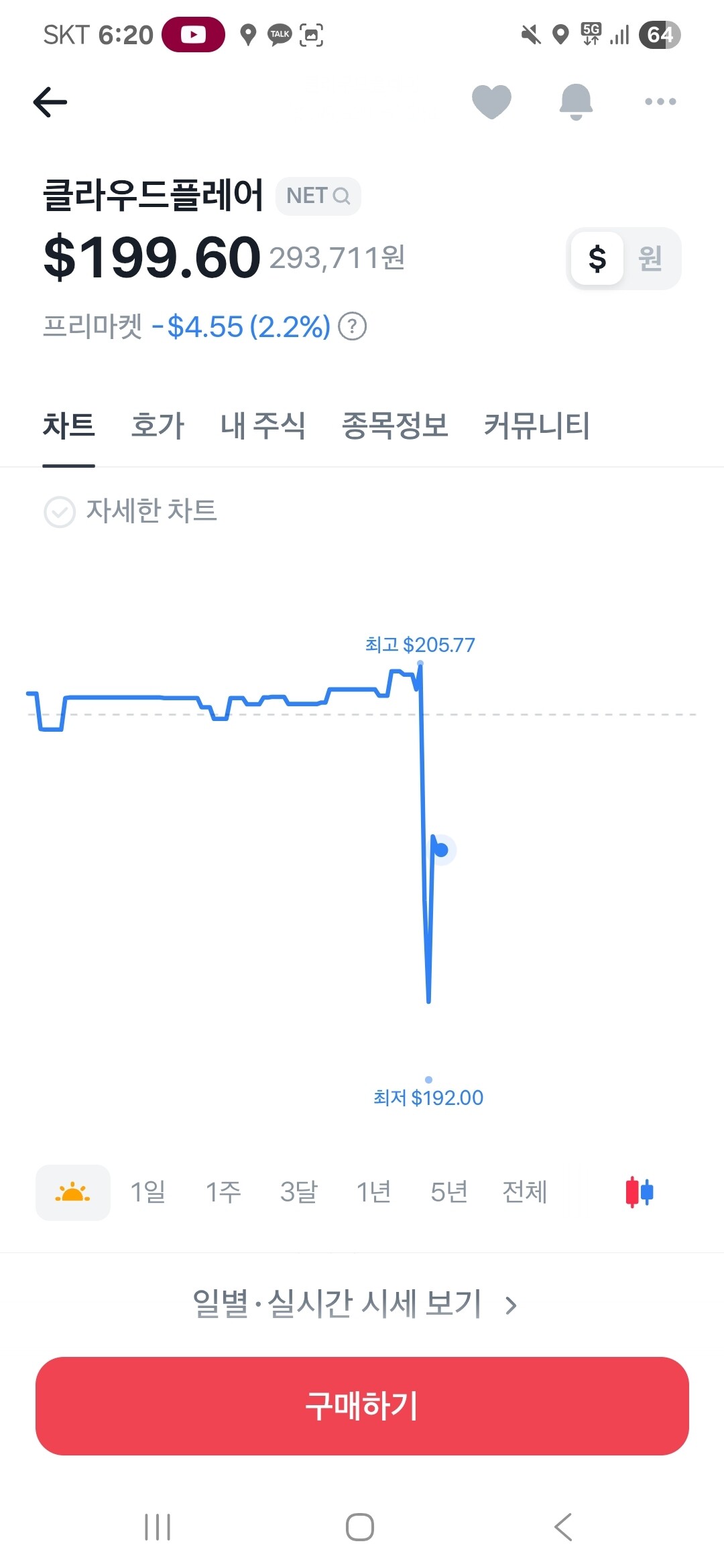Go back using the top-left arrow
The height and width of the screenshot is (1568, 724).
pyautogui.click(x=50, y=102)
